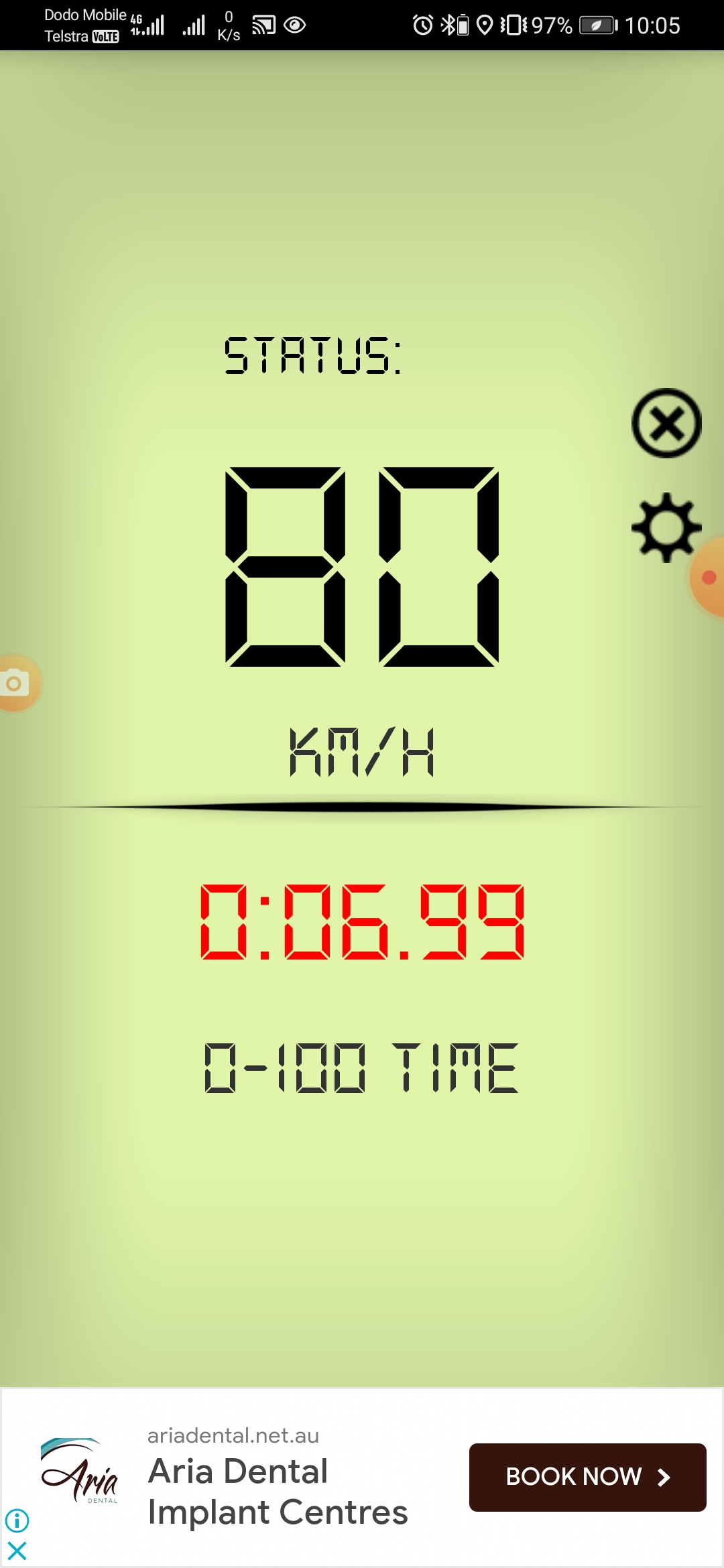724x1568 pixels.
Task: Tap the orange floating record button
Action: [708, 578]
